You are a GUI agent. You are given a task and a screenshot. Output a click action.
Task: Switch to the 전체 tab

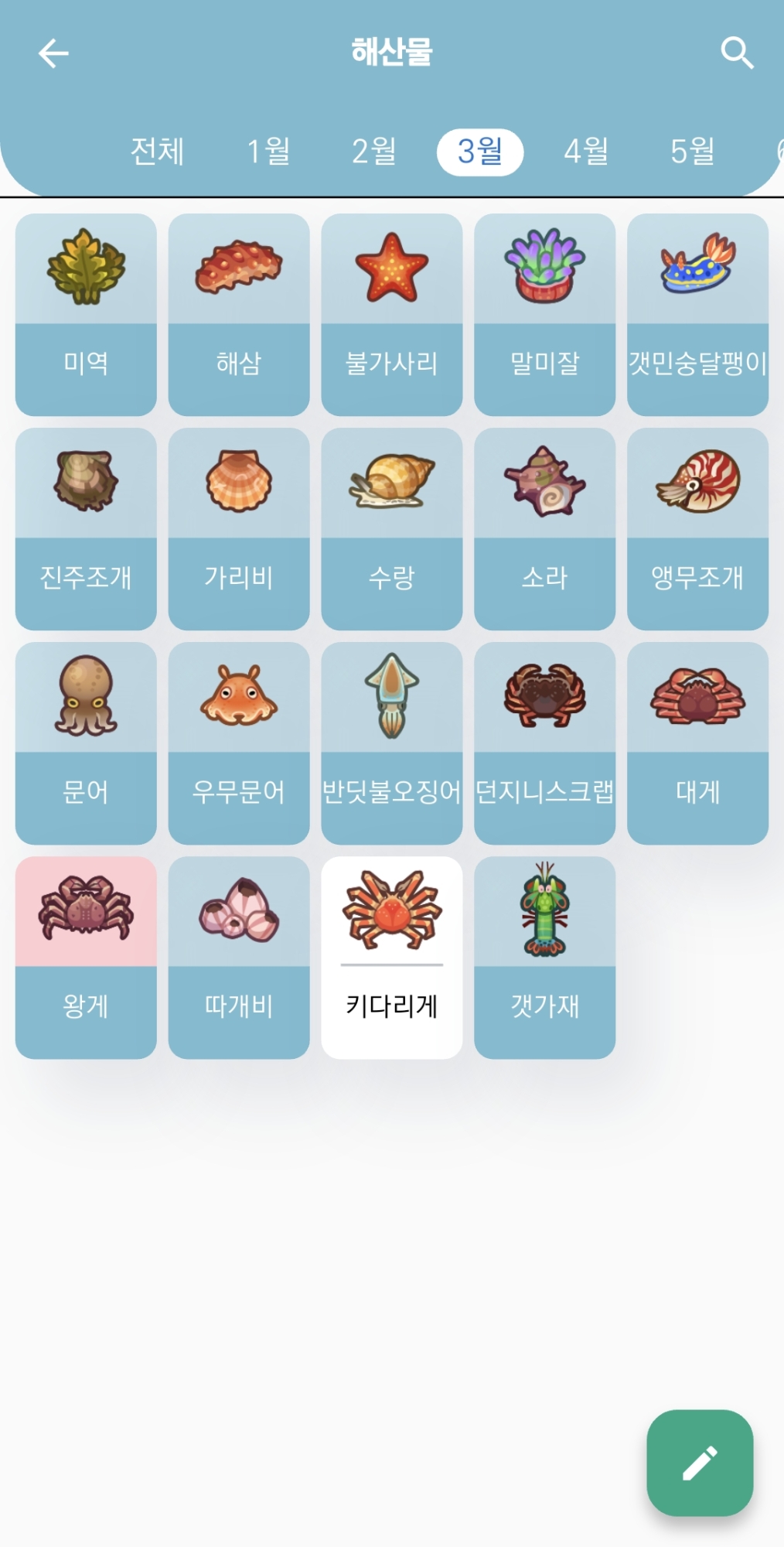(x=157, y=151)
